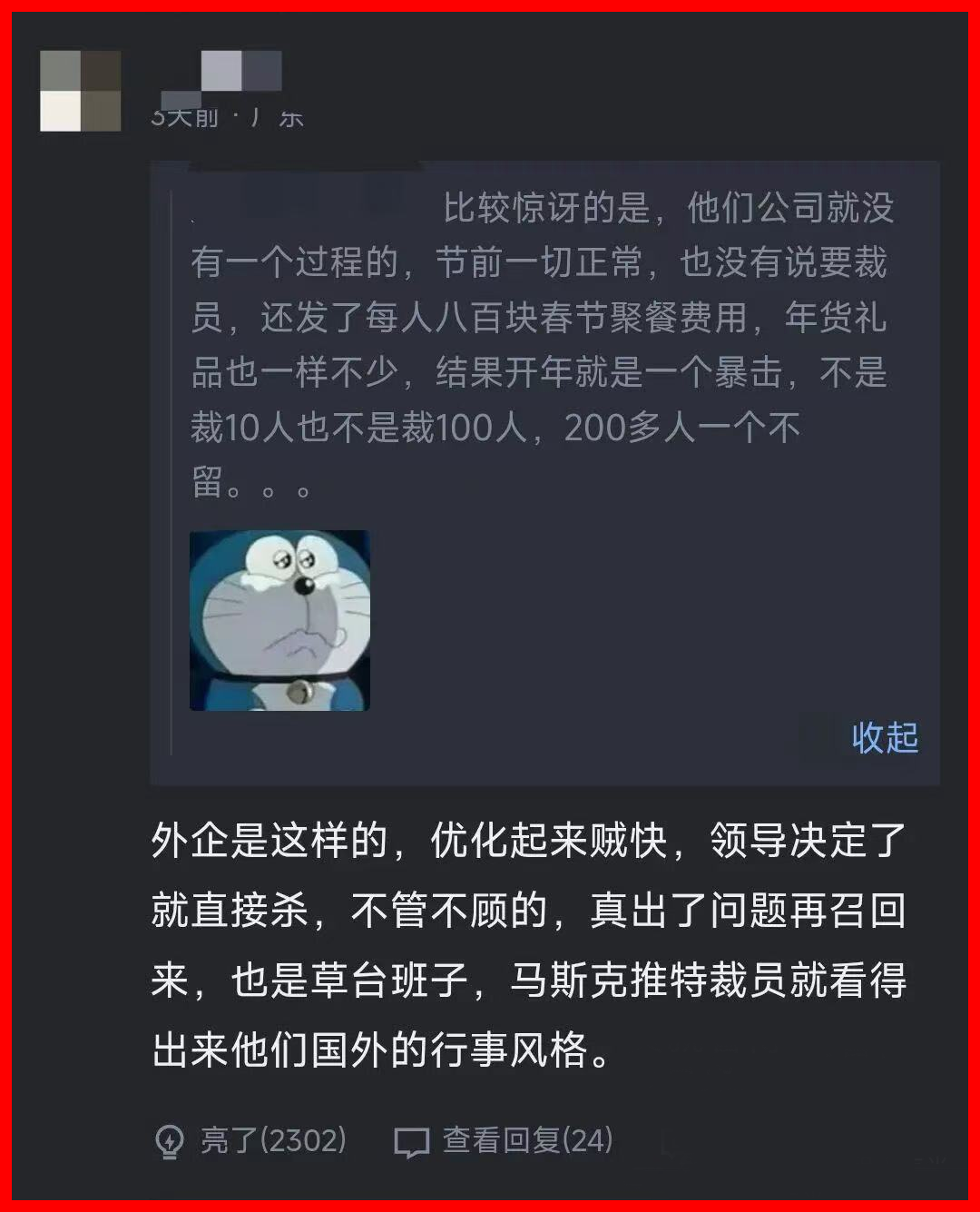Collapse the quoted comment with 收起
Viewport: 980px width, 1212px height.
point(885,737)
